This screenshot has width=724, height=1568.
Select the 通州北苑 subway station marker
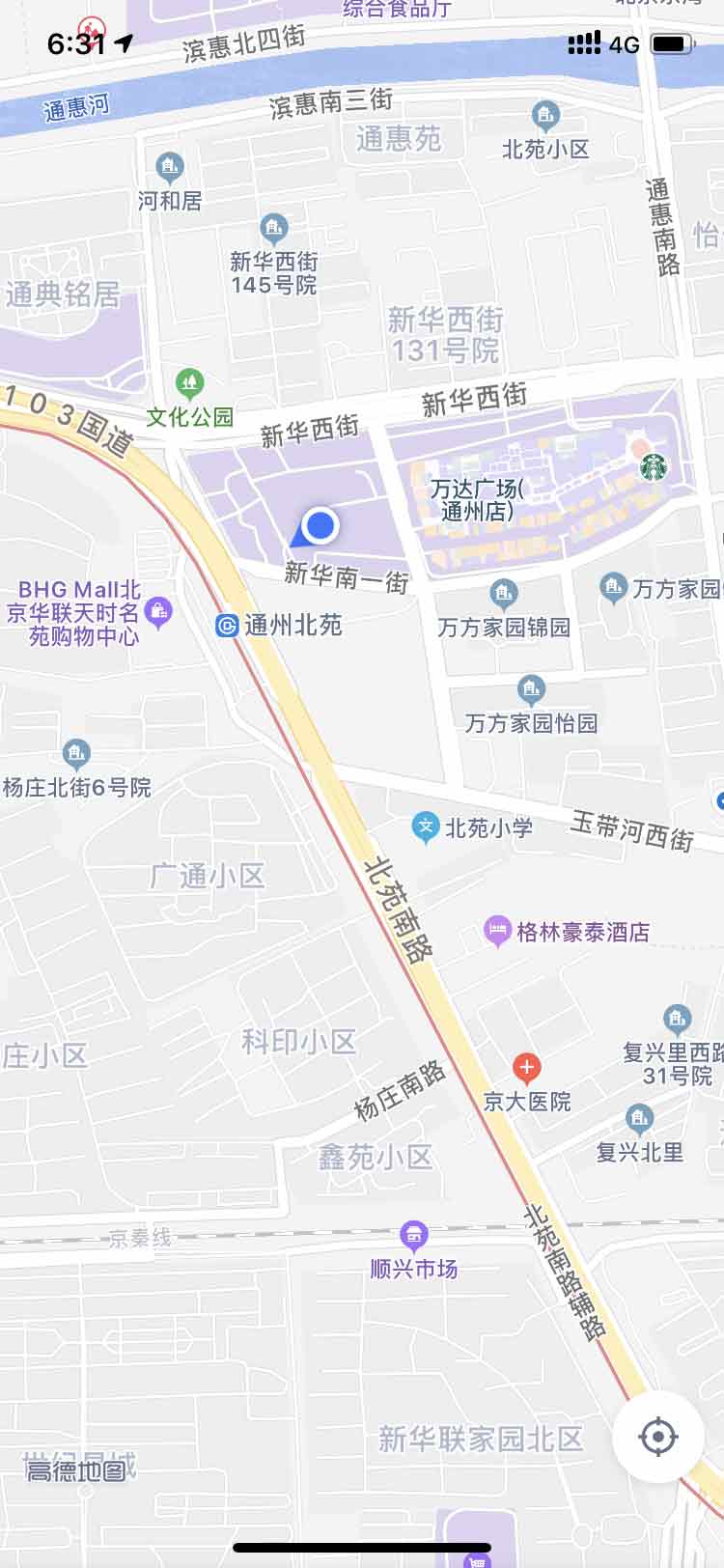pos(228,626)
